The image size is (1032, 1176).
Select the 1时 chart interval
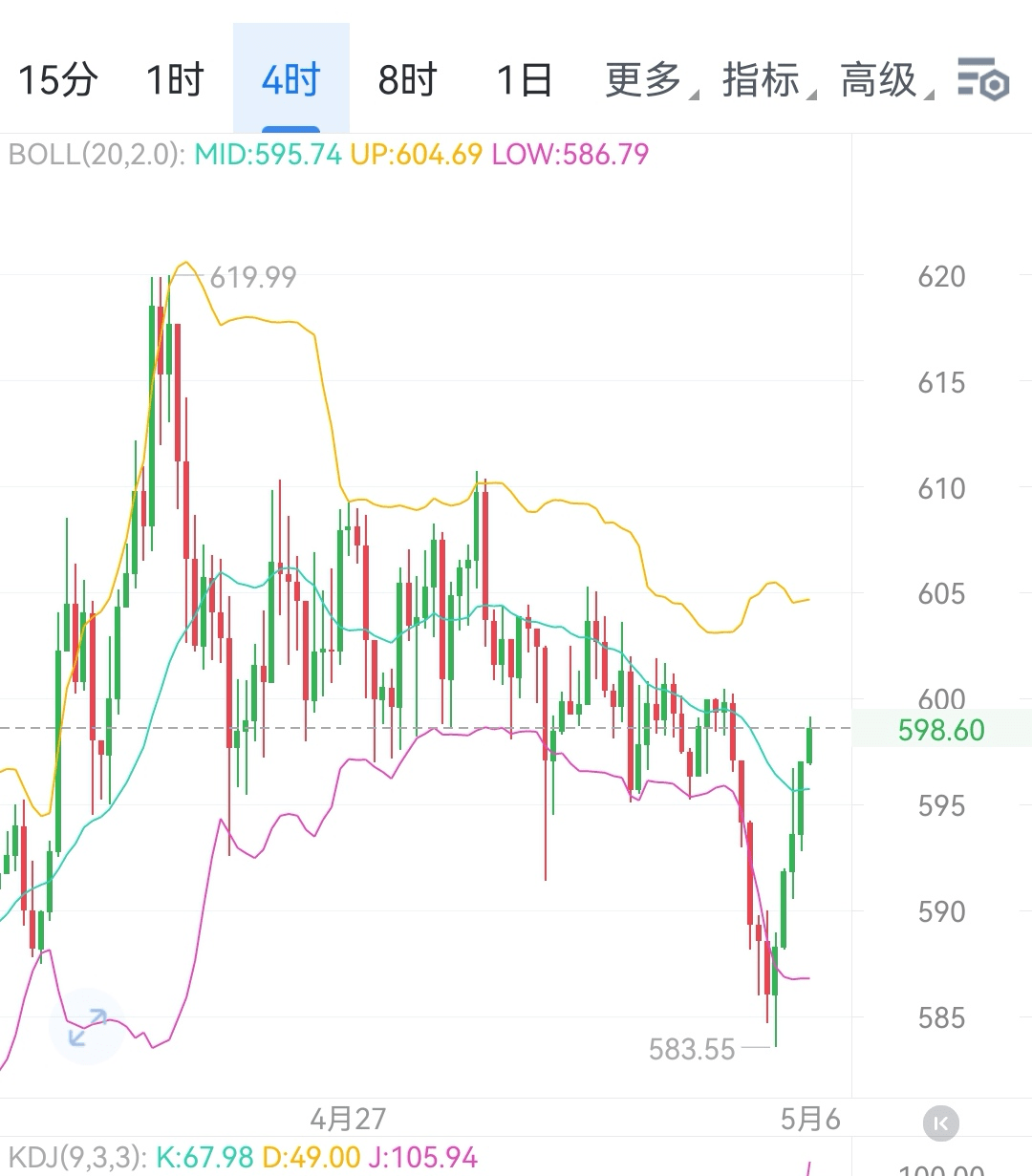pos(175,79)
